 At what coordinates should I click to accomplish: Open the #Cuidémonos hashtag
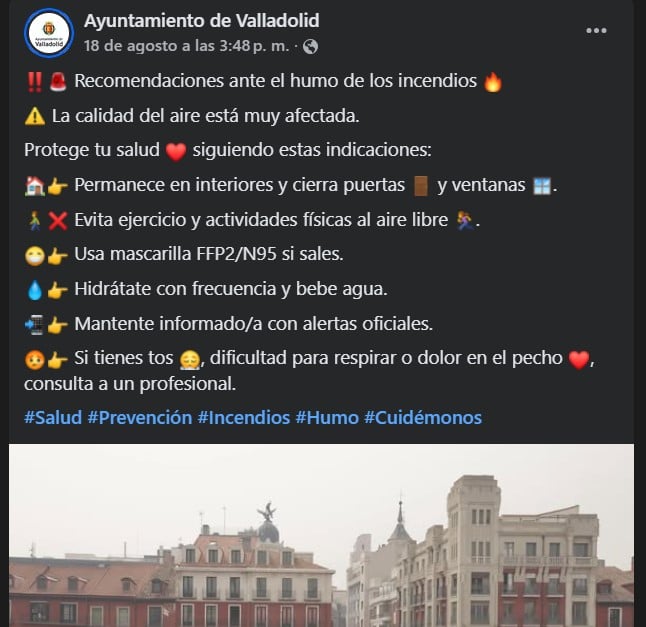coord(422,417)
